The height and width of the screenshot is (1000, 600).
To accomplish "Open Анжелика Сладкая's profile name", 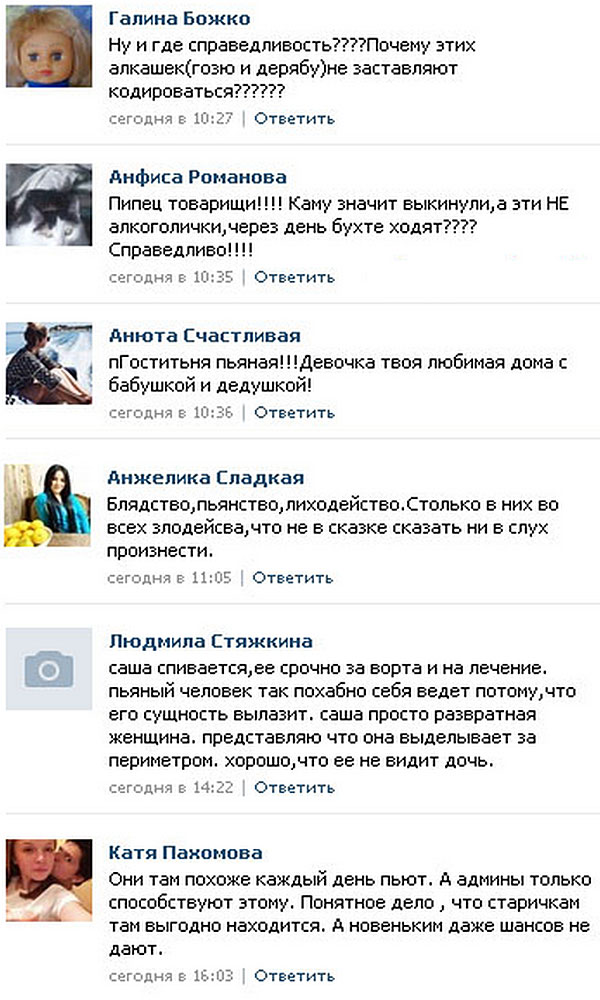I will [206, 477].
